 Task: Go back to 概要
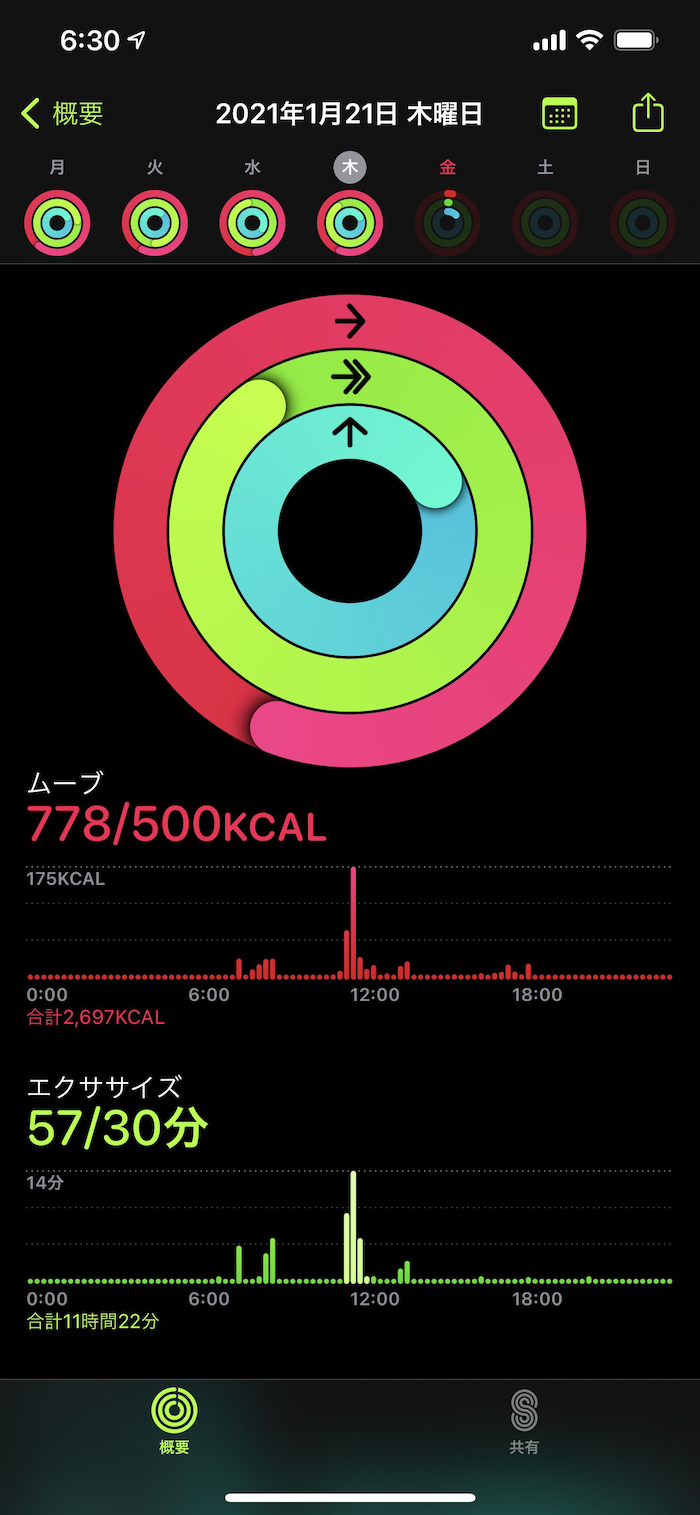coord(62,114)
